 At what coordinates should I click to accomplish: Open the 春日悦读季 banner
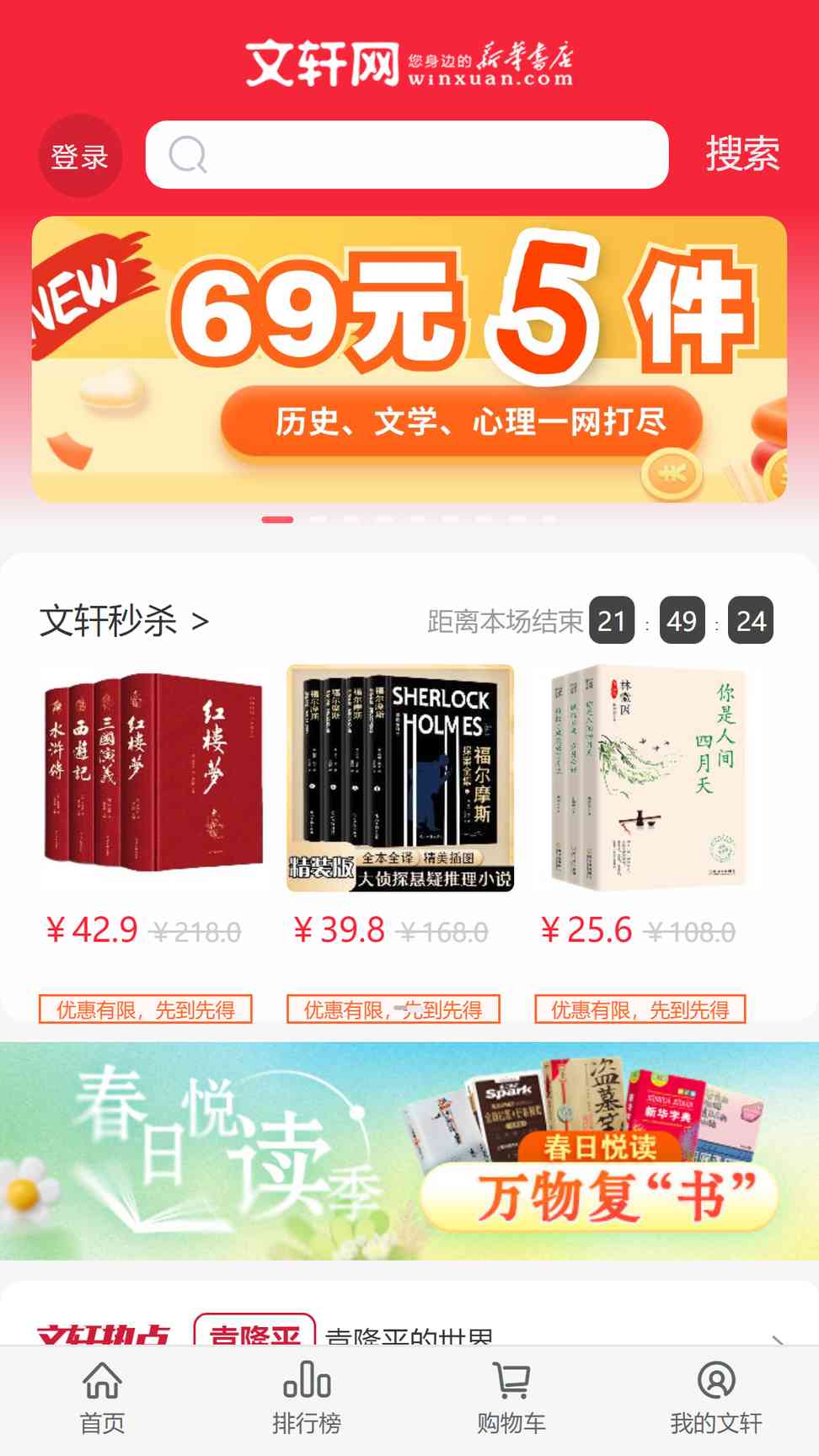409,1151
